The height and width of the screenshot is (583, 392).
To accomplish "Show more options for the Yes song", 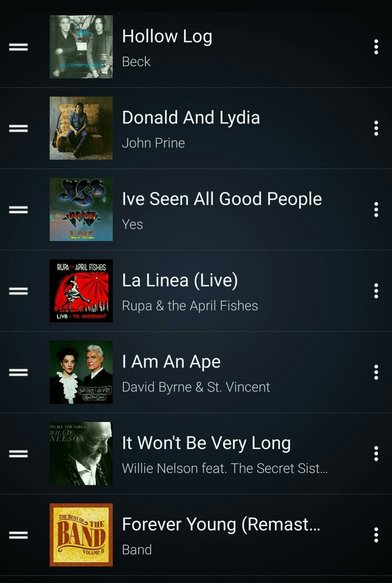I will click(x=376, y=210).
